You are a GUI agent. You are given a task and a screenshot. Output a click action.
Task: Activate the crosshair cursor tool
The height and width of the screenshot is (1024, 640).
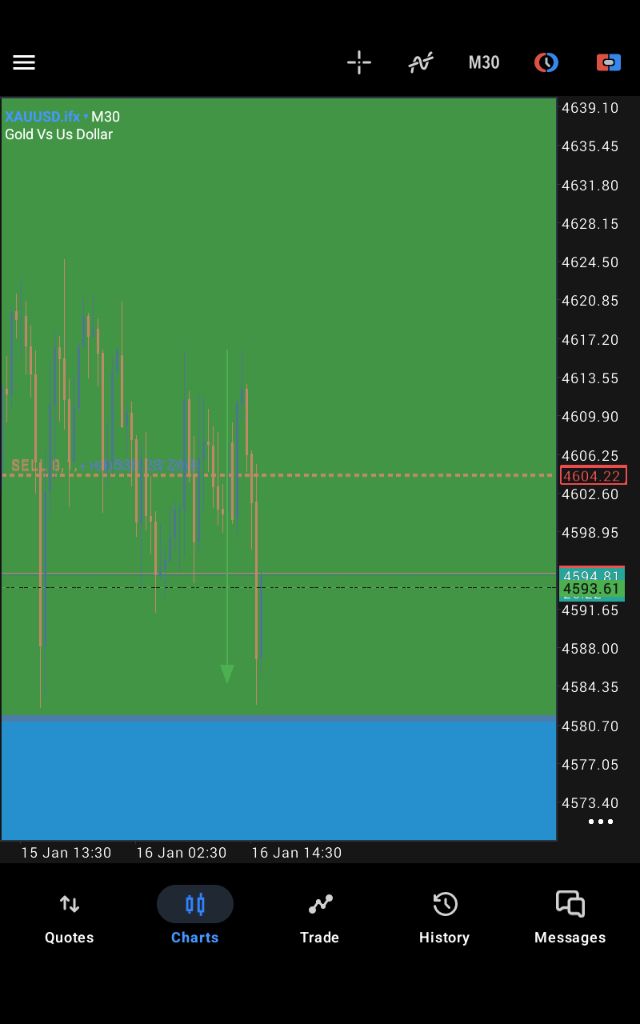tap(359, 63)
